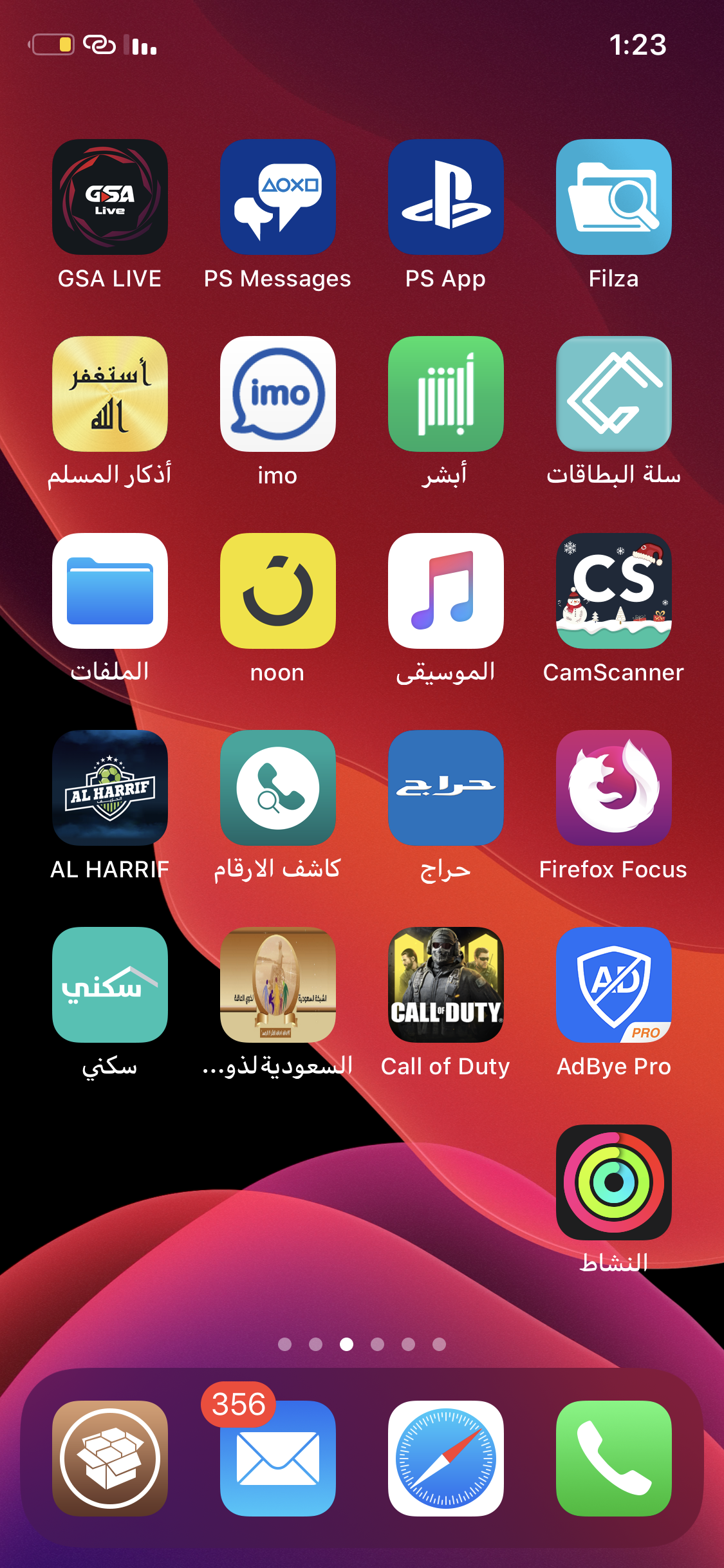The height and width of the screenshot is (1568, 724).
Task: Open the النشاط activity app
Action: point(613,1182)
